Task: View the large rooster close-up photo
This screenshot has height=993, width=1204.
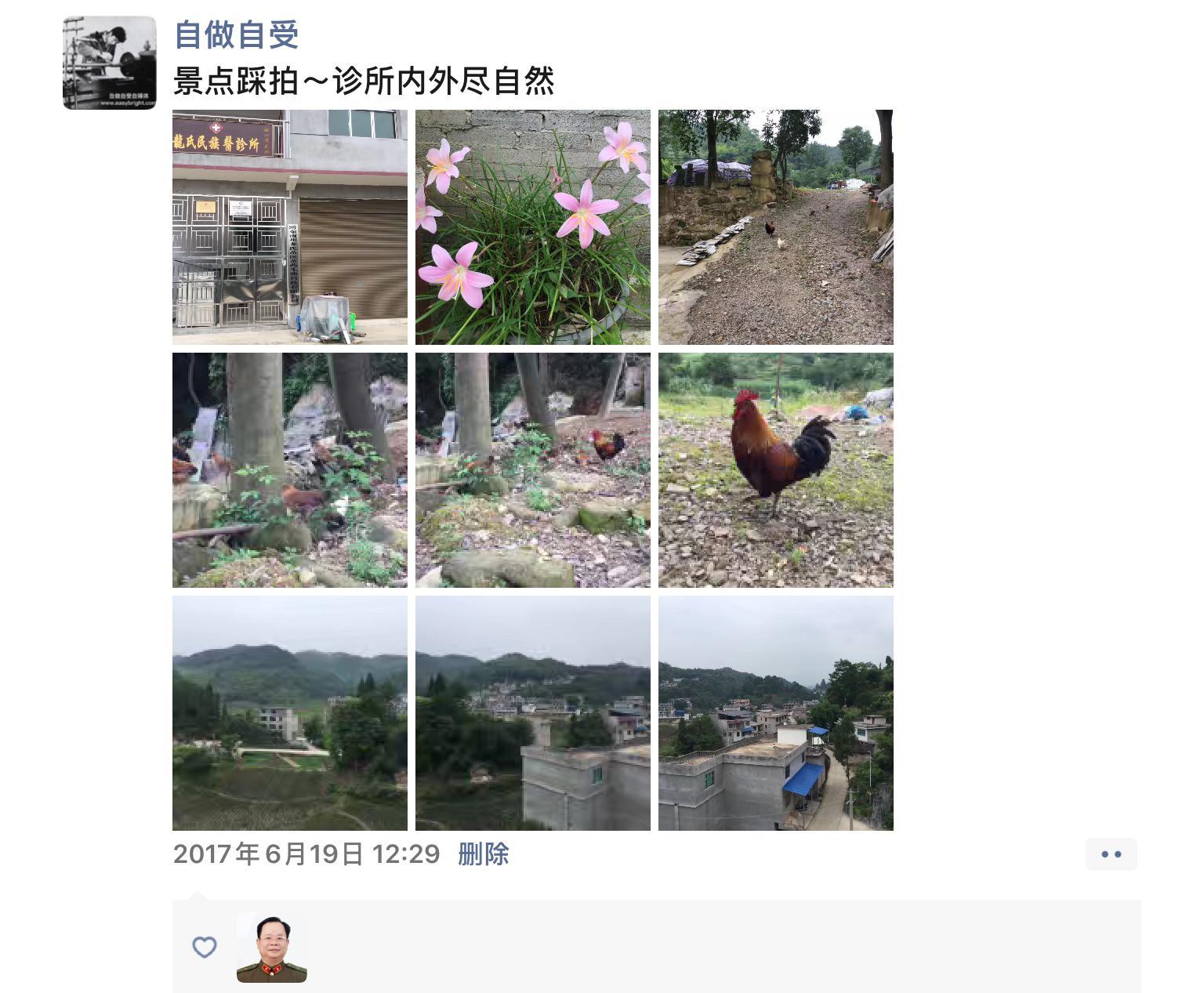Action: (776, 470)
